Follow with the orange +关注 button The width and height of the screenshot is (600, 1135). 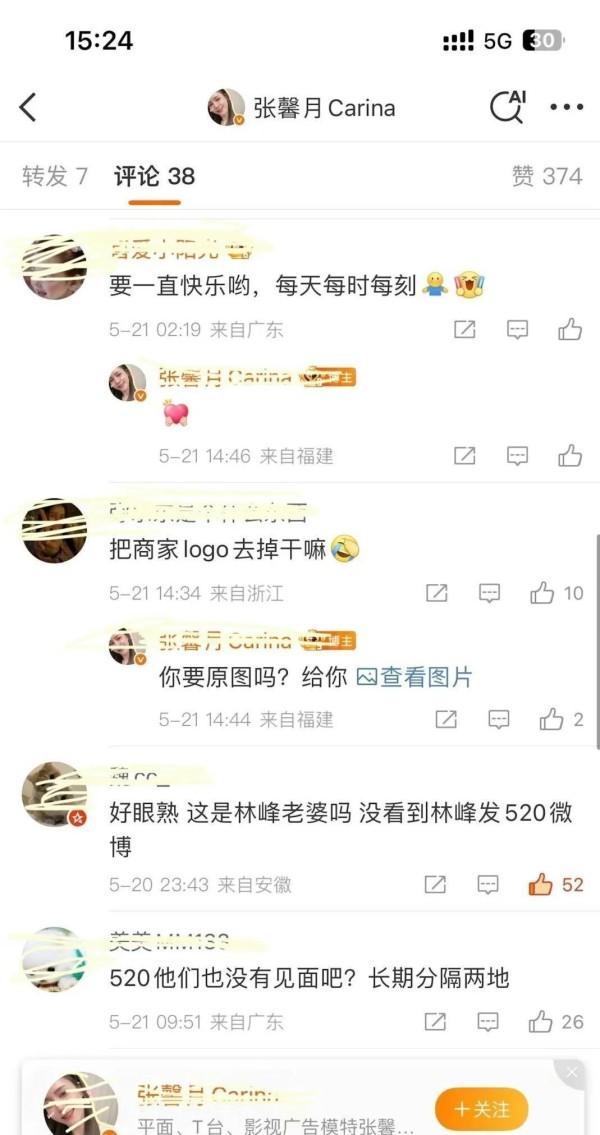(x=481, y=1108)
